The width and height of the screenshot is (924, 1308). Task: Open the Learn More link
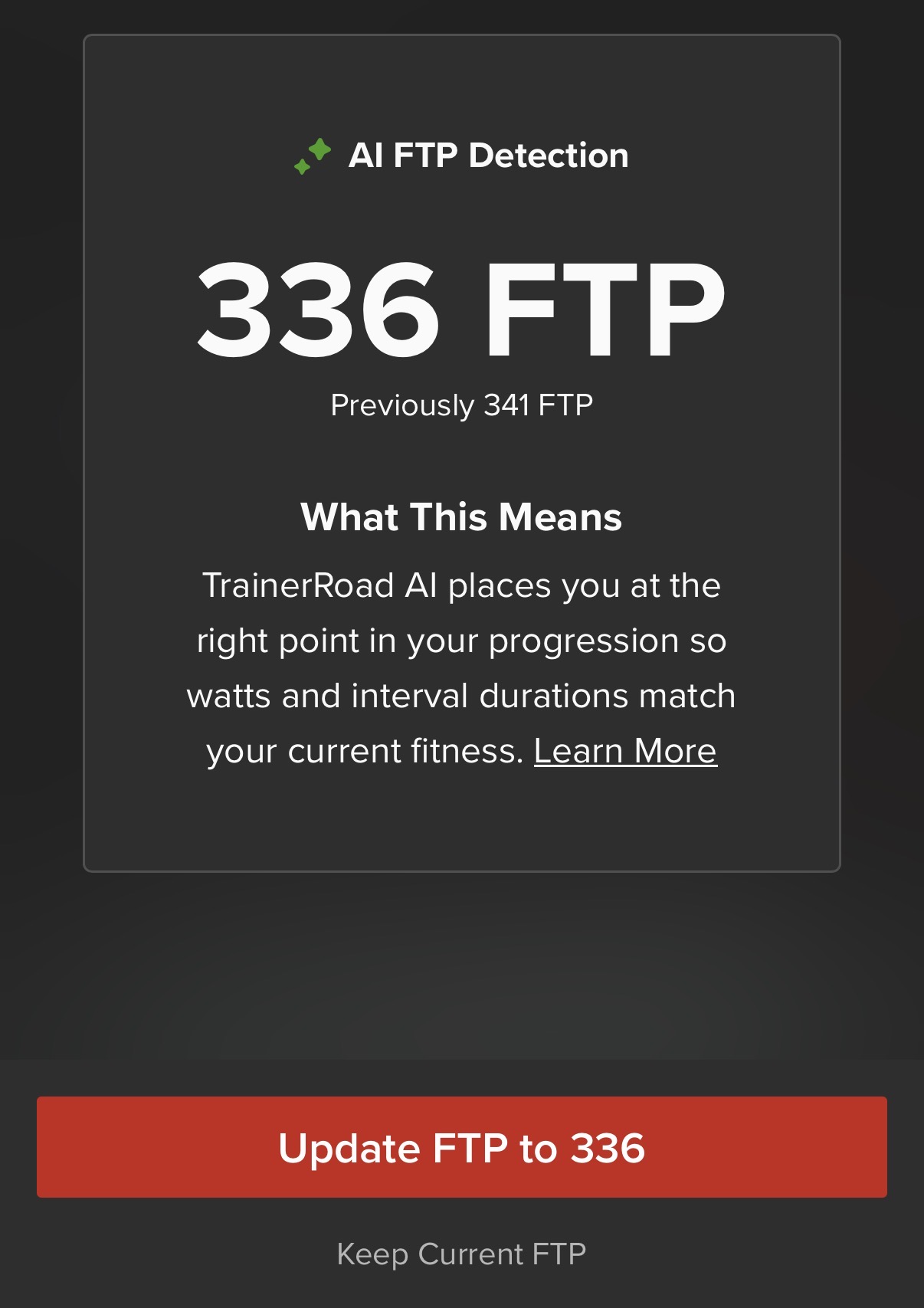(625, 751)
